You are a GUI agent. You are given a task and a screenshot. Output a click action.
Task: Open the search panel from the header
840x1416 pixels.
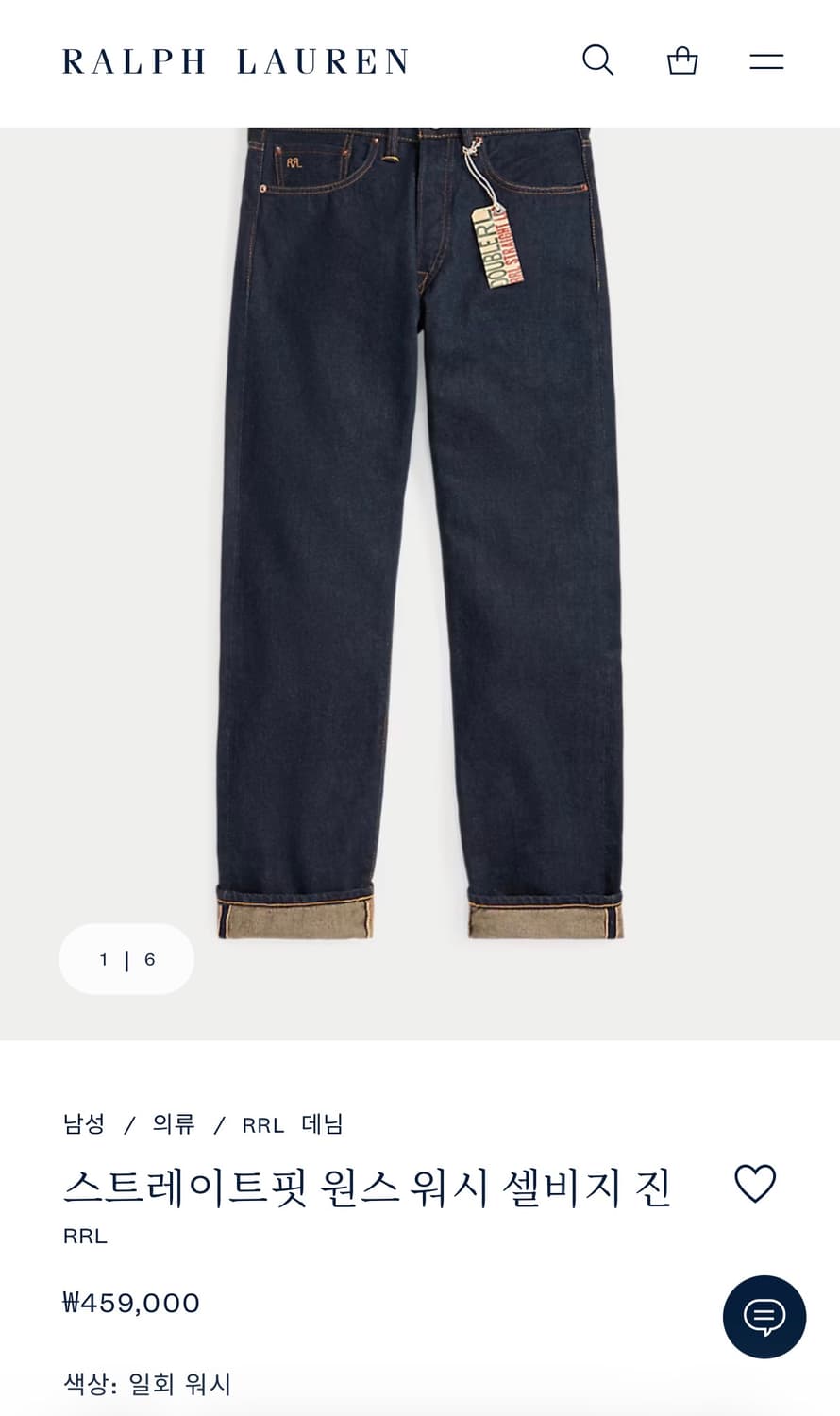pos(597,59)
